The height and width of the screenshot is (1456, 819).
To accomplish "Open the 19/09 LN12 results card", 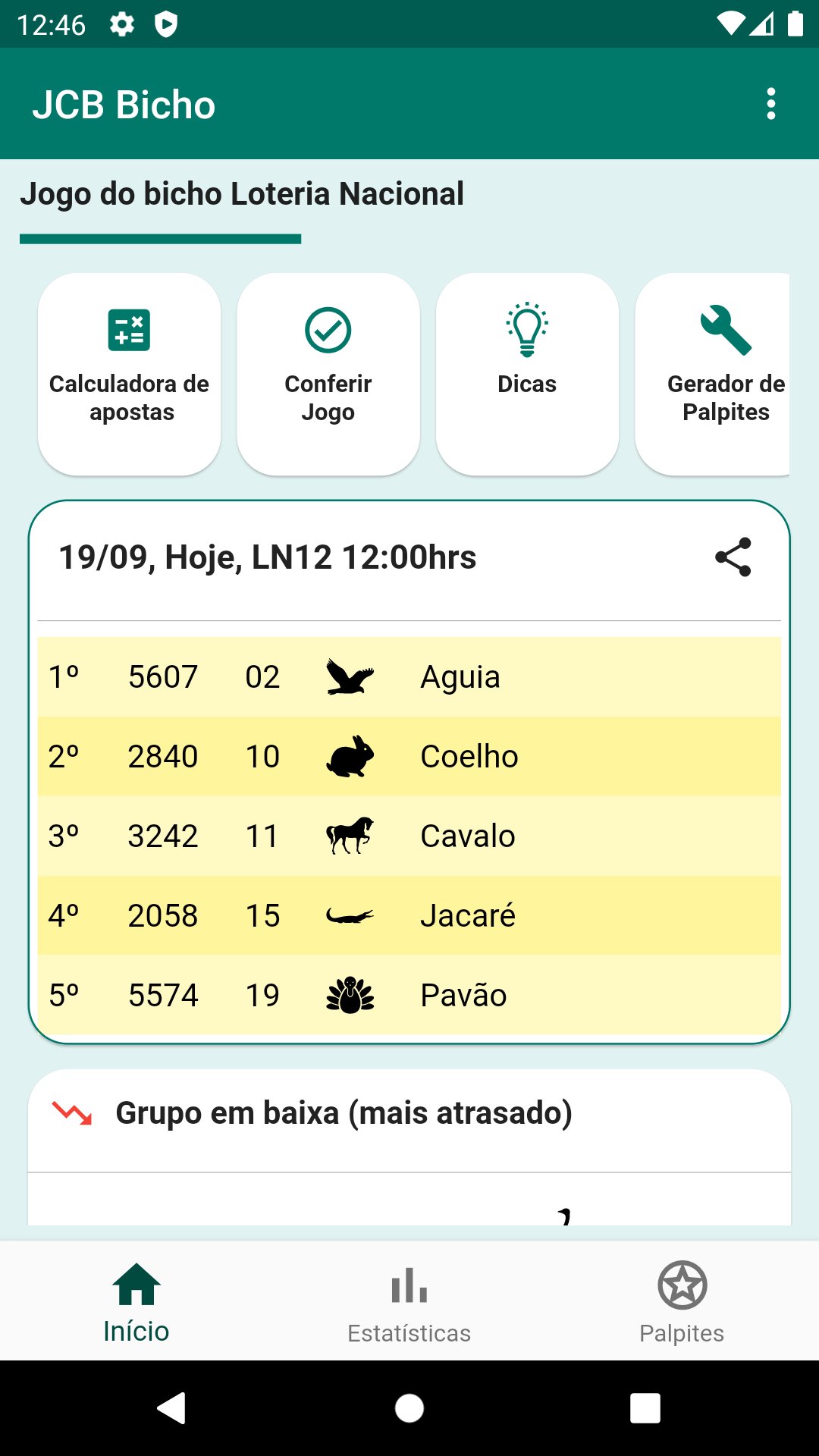I will pos(303,558).
